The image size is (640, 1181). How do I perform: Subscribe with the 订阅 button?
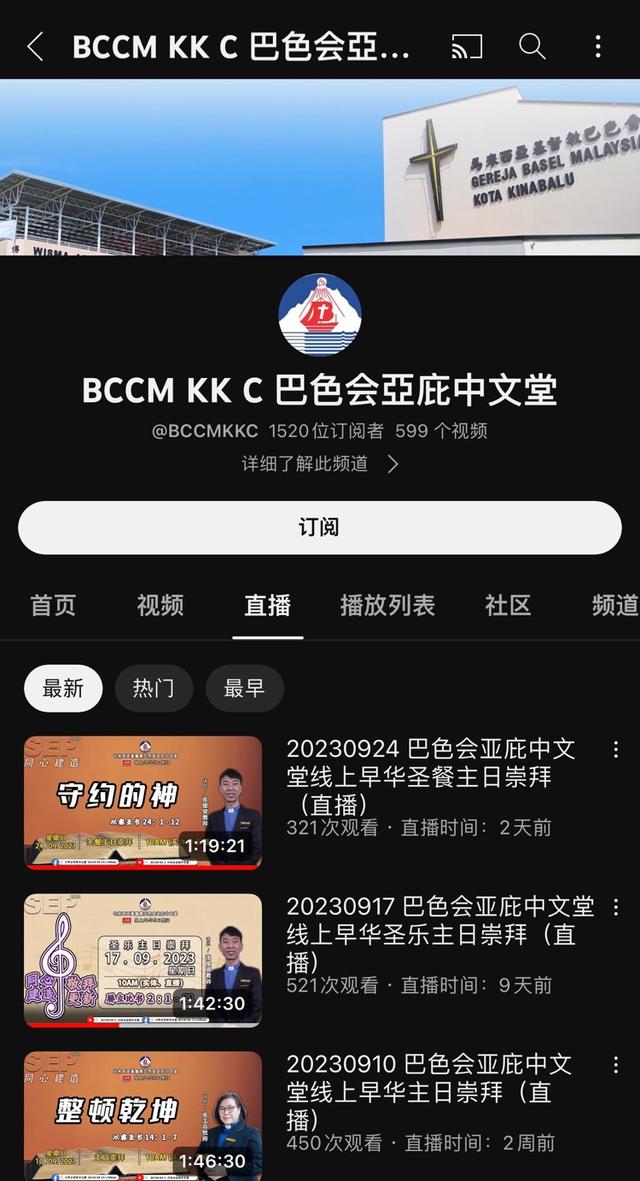click(x=320, y=527)
